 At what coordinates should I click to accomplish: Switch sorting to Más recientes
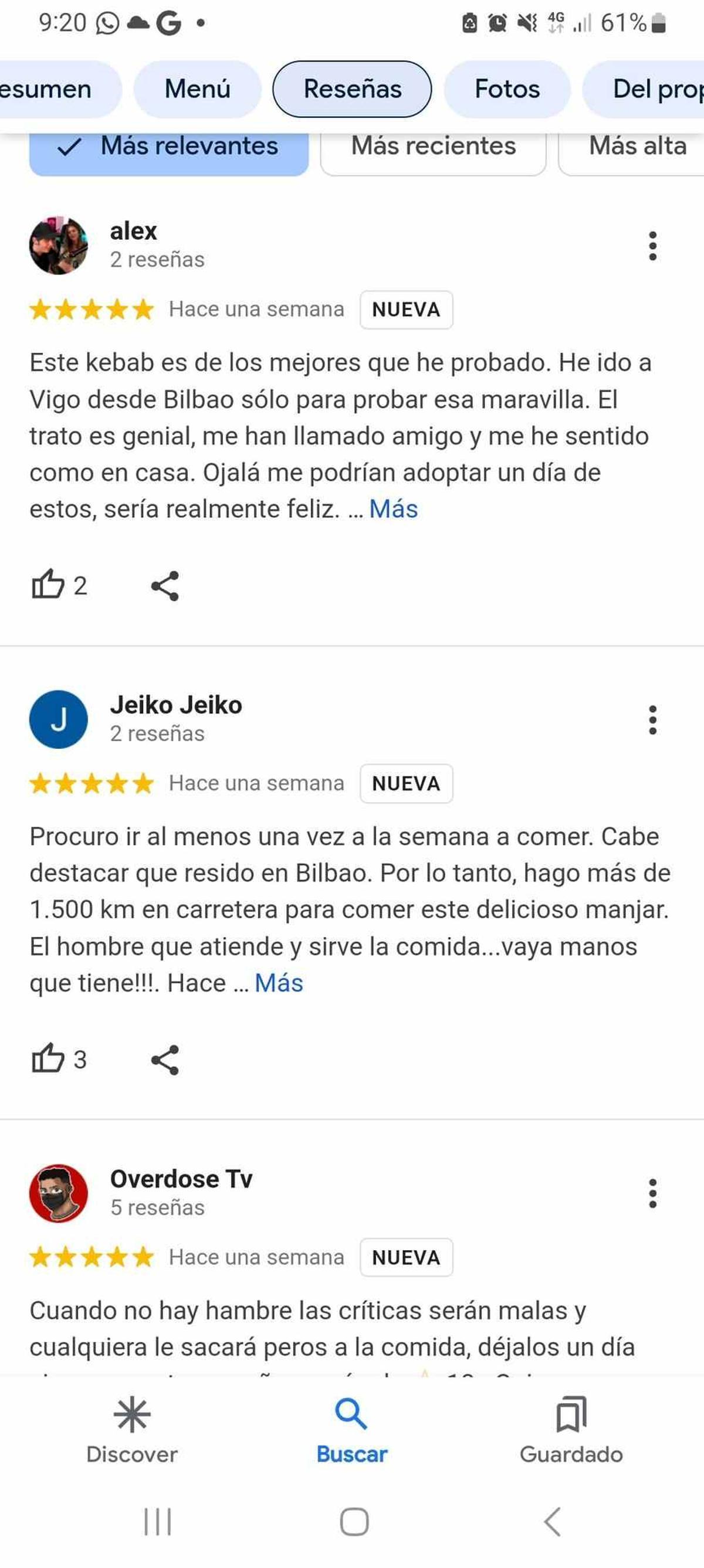point(434,146)
